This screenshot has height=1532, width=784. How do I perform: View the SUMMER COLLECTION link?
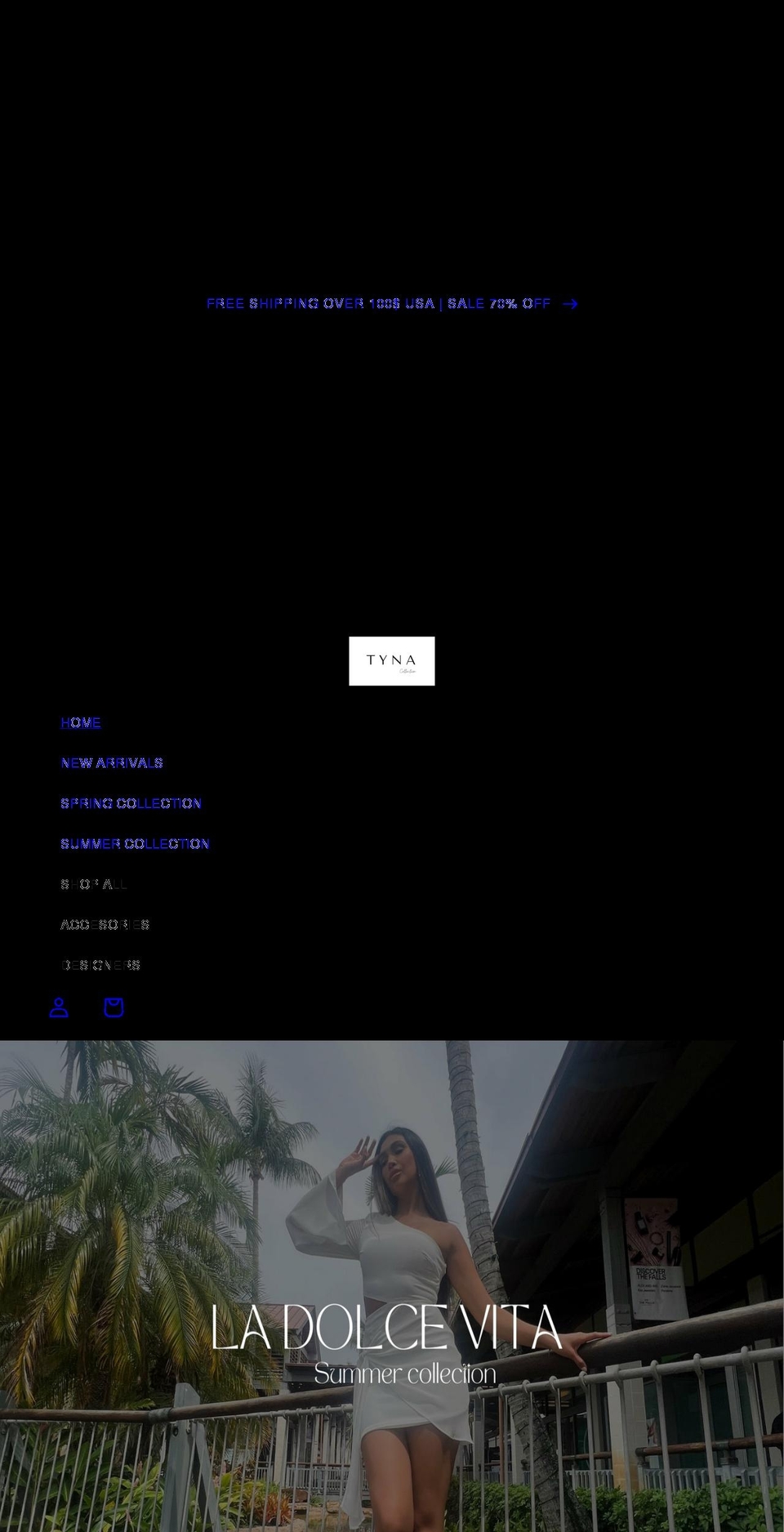tap(135, 843)
